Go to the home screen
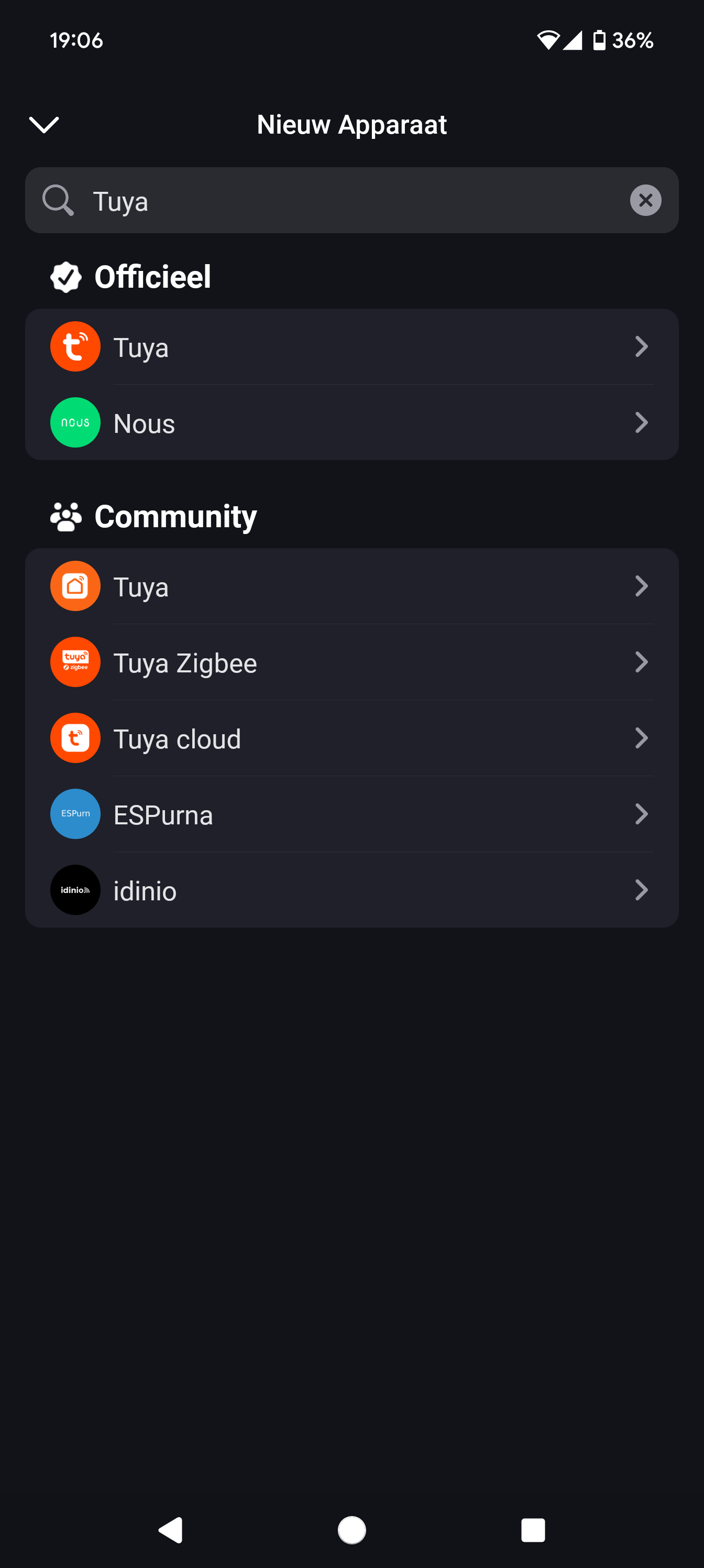Image resolution: width=704 pixels, height=1568 pixels. pyautogui.click(x=351, y=1530)
